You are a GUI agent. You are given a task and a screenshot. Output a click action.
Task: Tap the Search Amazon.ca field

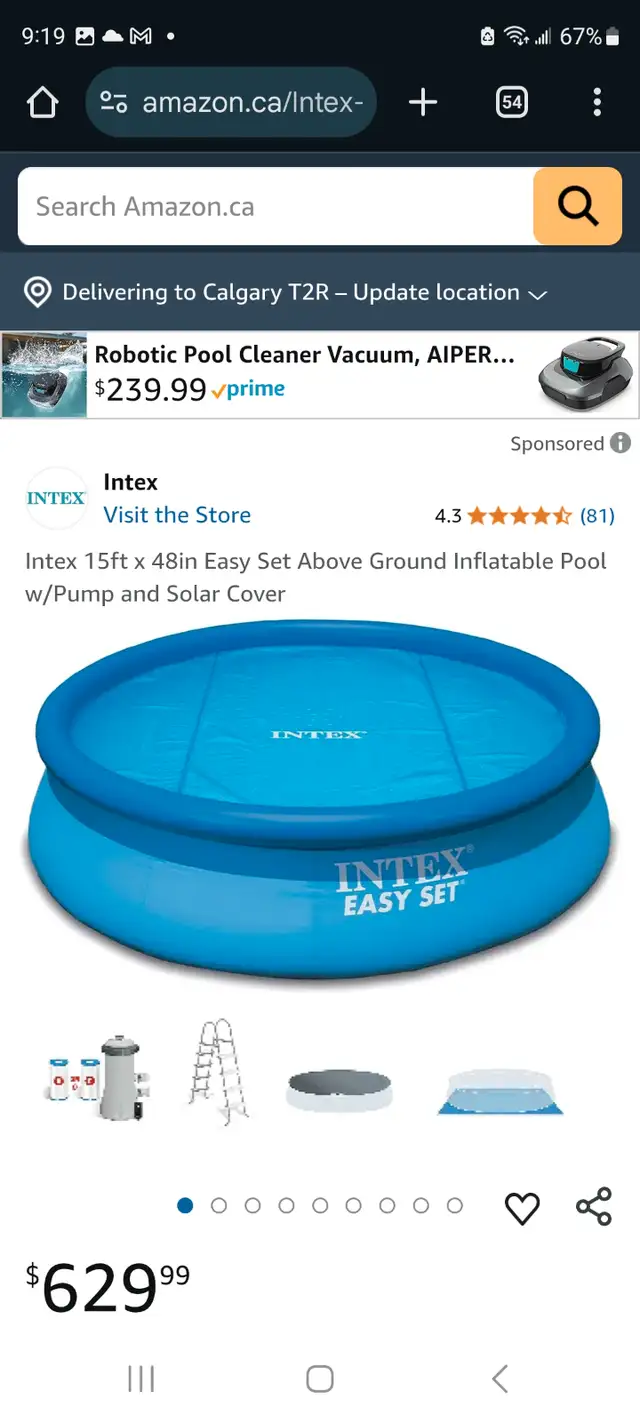(x=275, y=207)
